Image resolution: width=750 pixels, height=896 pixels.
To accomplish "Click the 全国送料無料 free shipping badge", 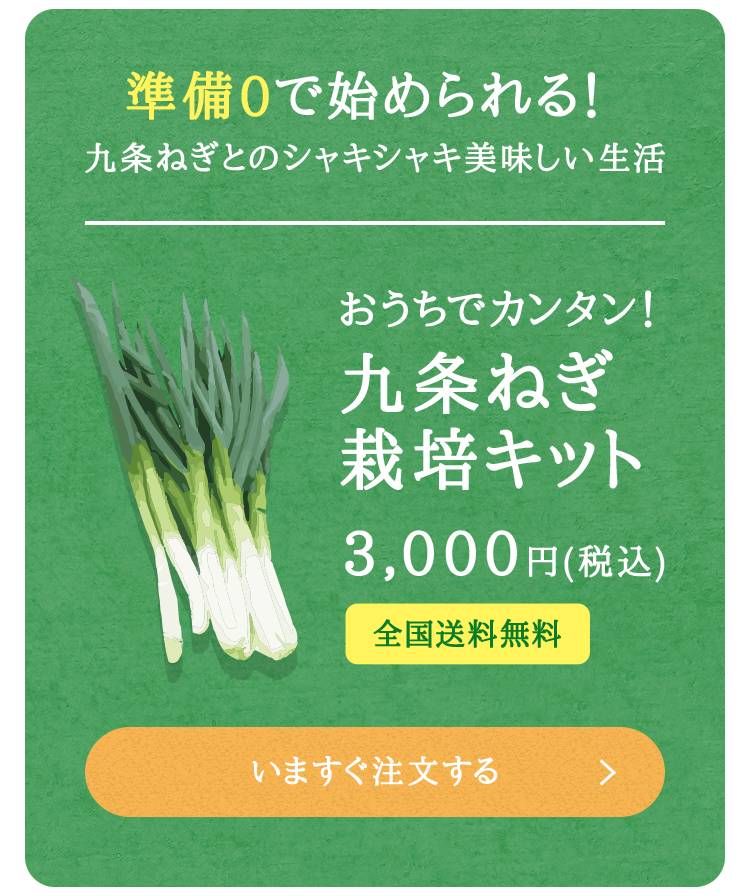I will (470, 632).
